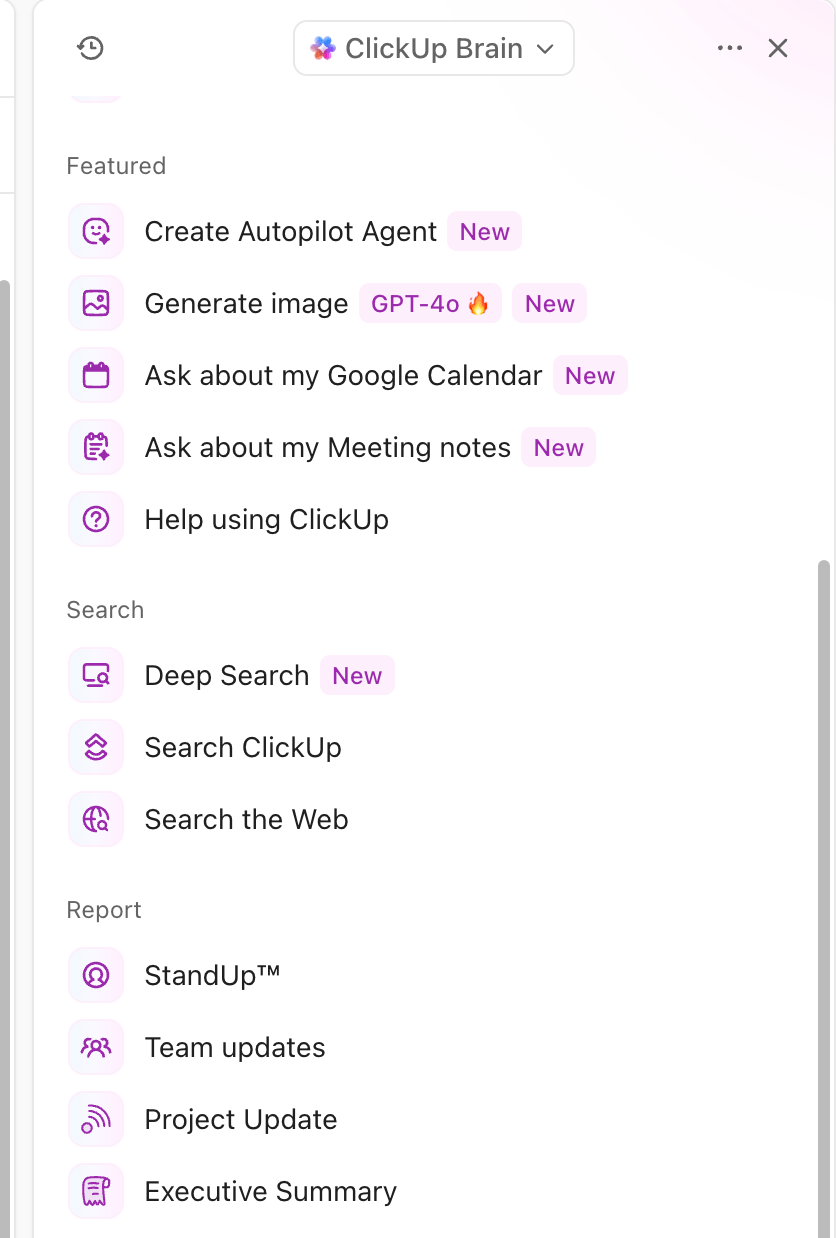Screen dimensions: 836x1238
Task: Tap Ask about my Google Calendar
Action: (343, 376)
